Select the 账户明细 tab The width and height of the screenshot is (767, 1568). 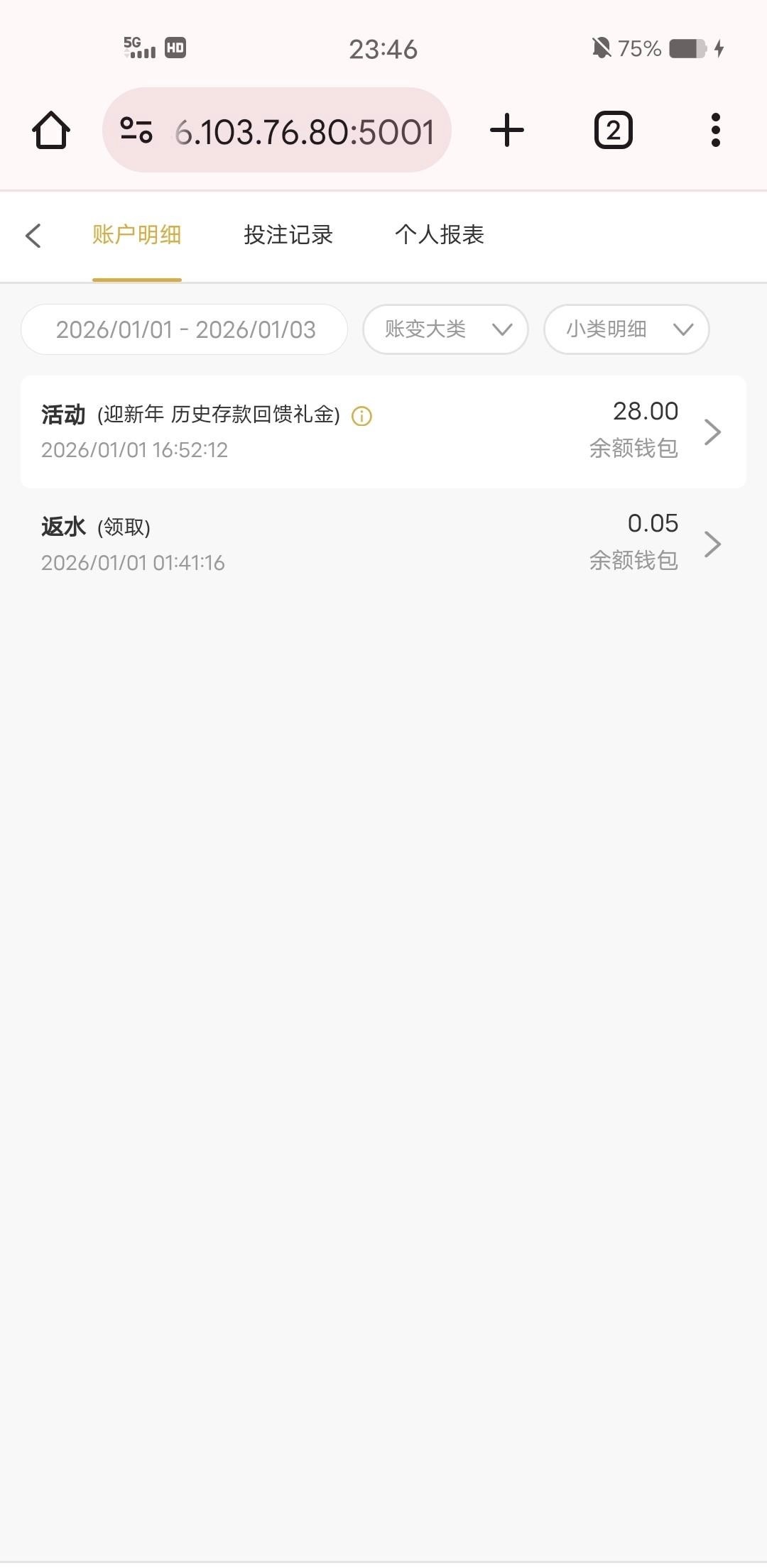point(137,235)
